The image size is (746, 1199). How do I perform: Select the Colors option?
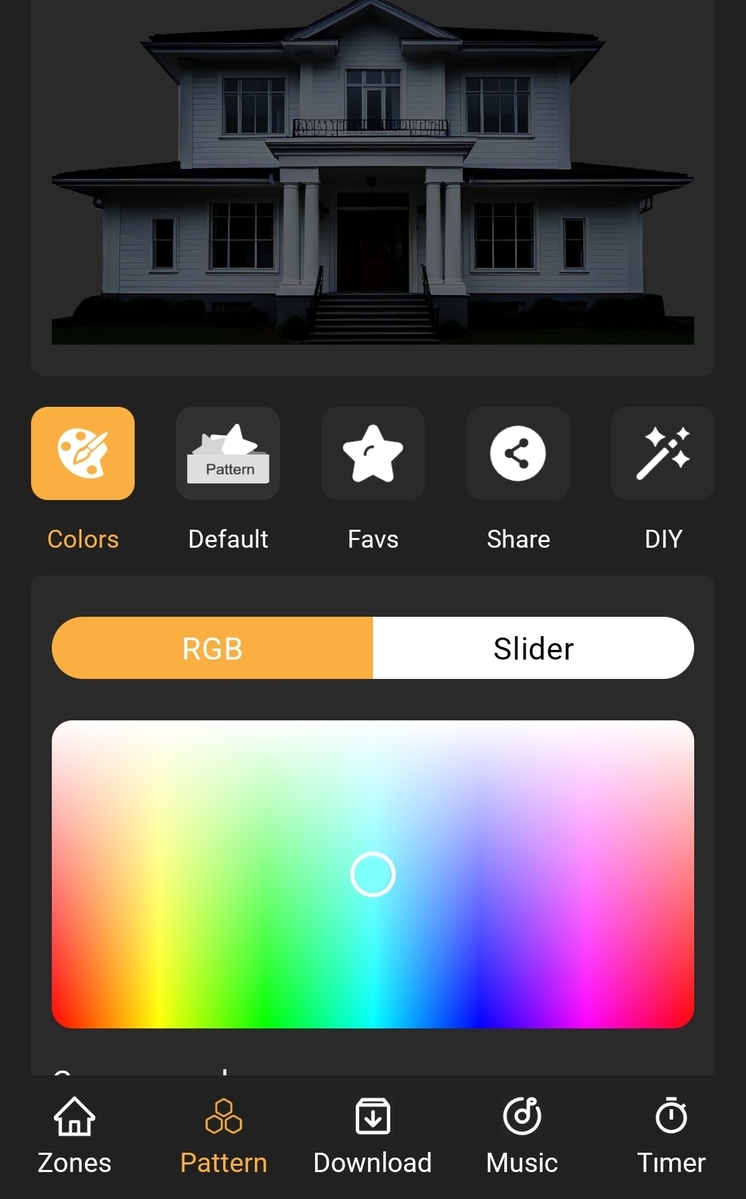82,453
